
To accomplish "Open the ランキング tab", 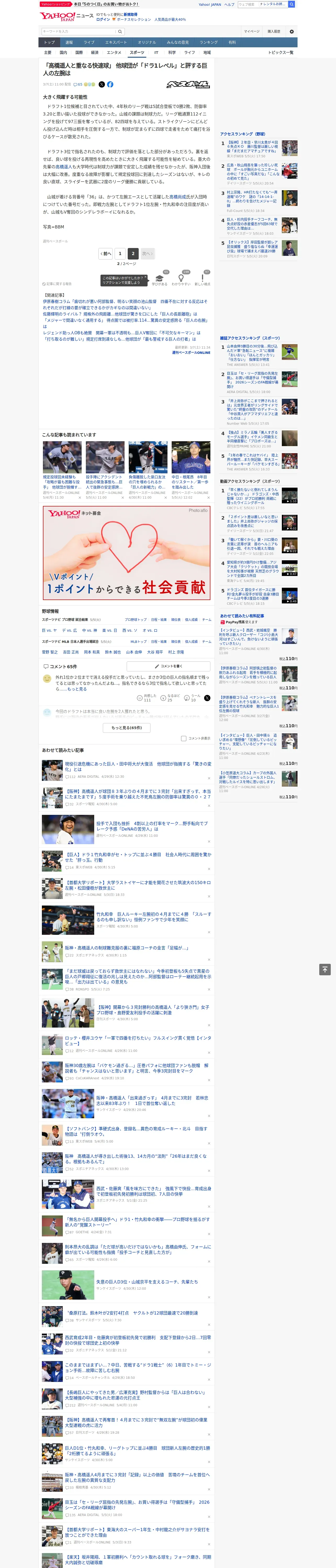I will coord(209,42).
